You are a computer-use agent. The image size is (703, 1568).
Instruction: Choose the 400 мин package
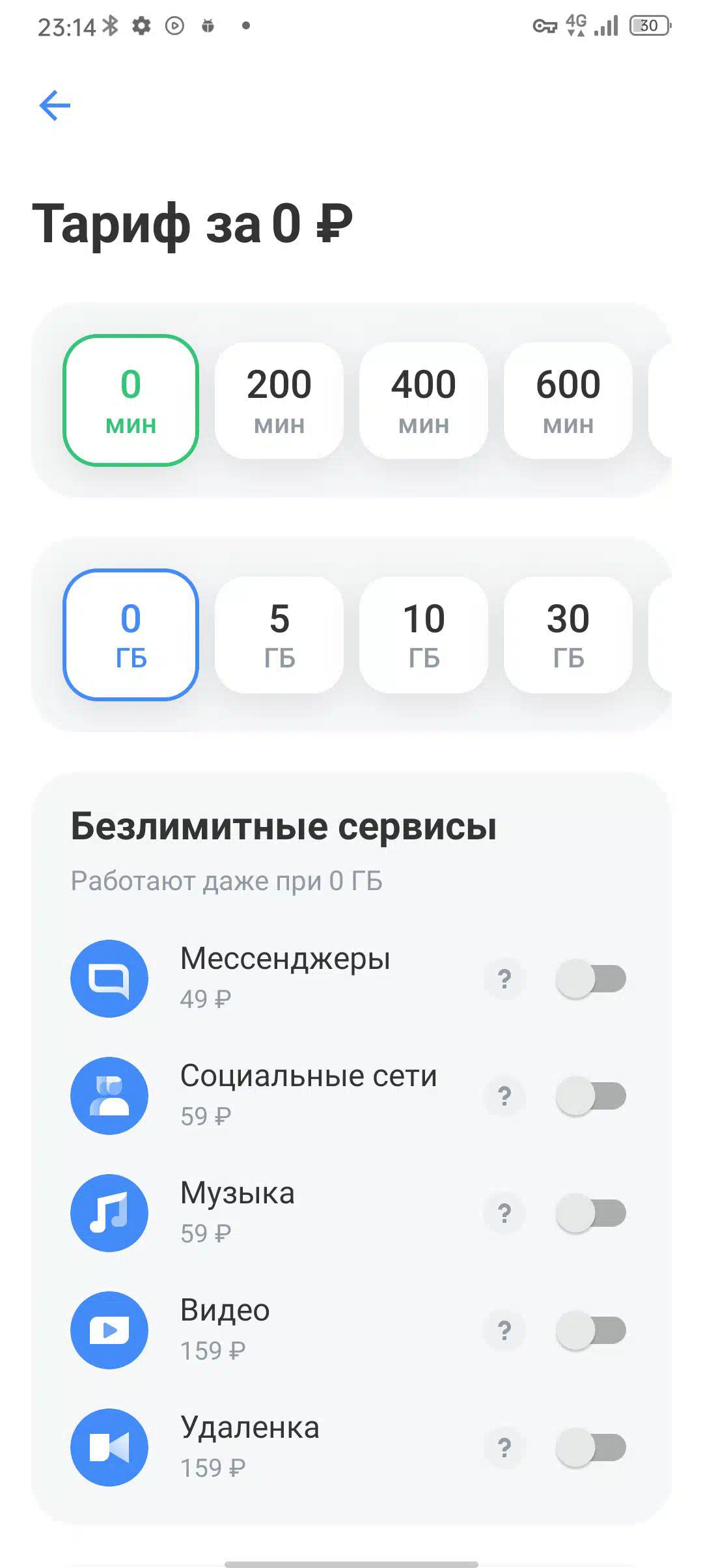424,400
